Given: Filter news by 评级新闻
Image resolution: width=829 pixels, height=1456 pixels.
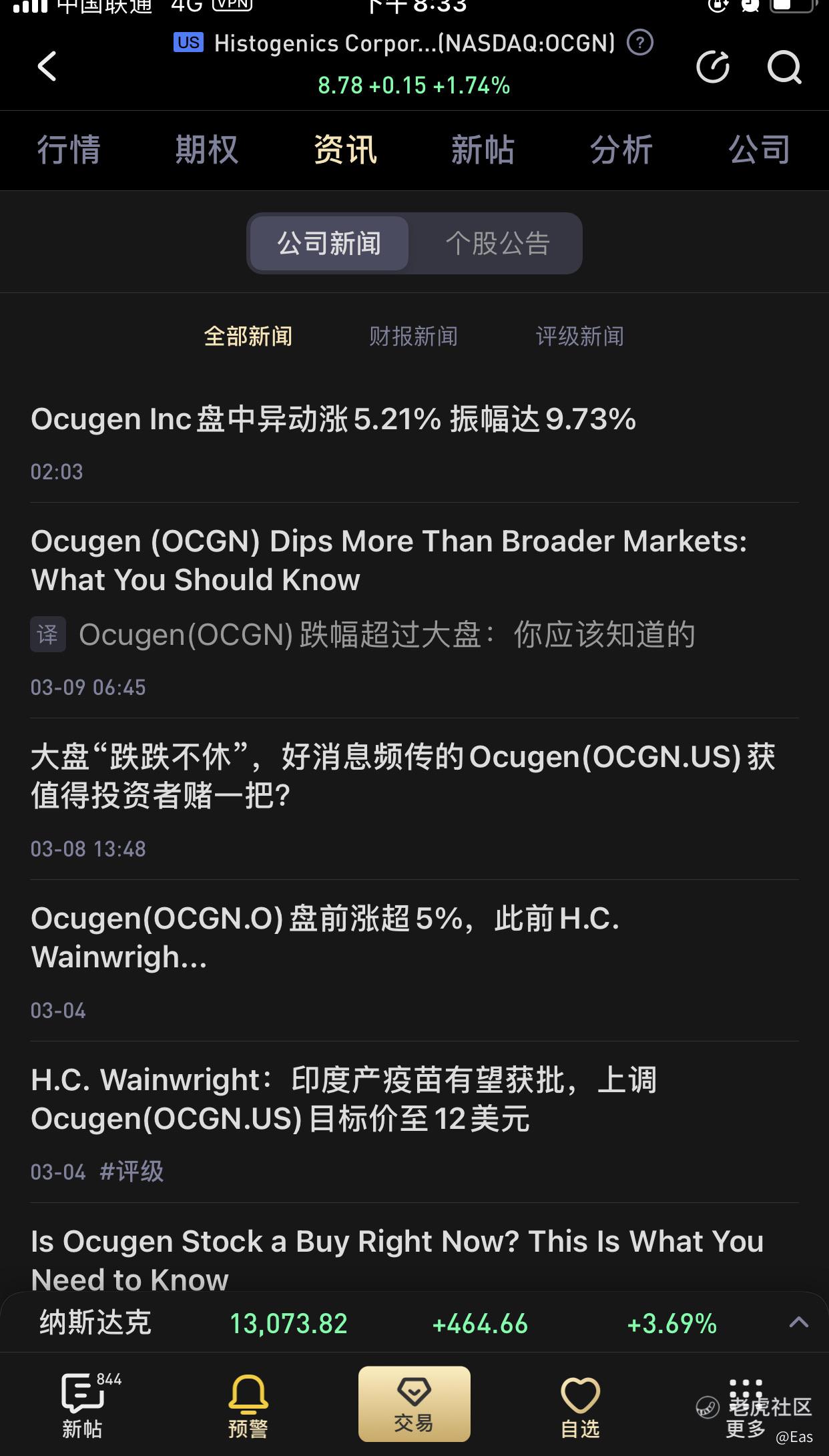Looking at the screenshot, I should tap(579, 336).
